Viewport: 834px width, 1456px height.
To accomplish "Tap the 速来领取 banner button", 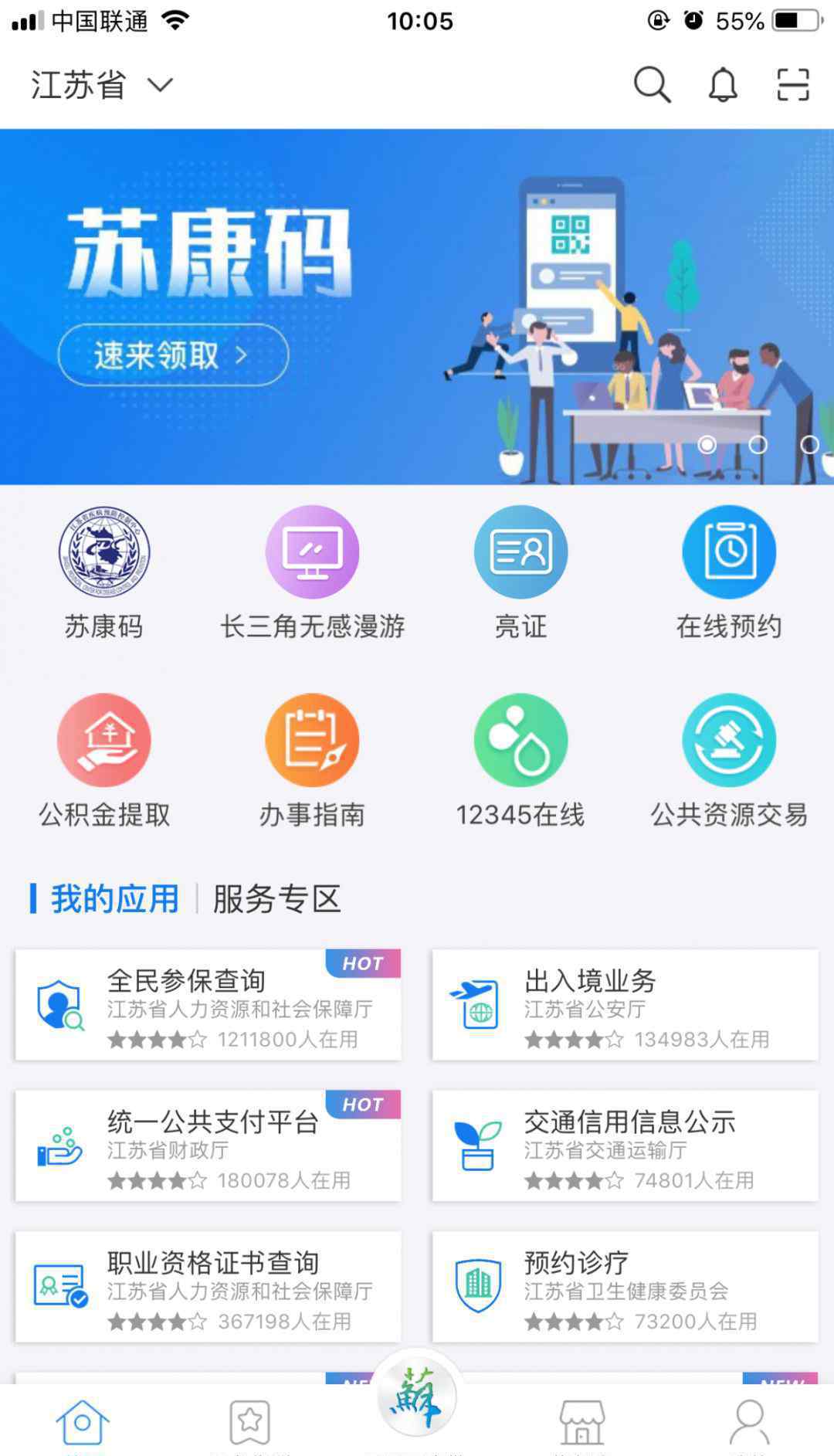I will [173, 355].
